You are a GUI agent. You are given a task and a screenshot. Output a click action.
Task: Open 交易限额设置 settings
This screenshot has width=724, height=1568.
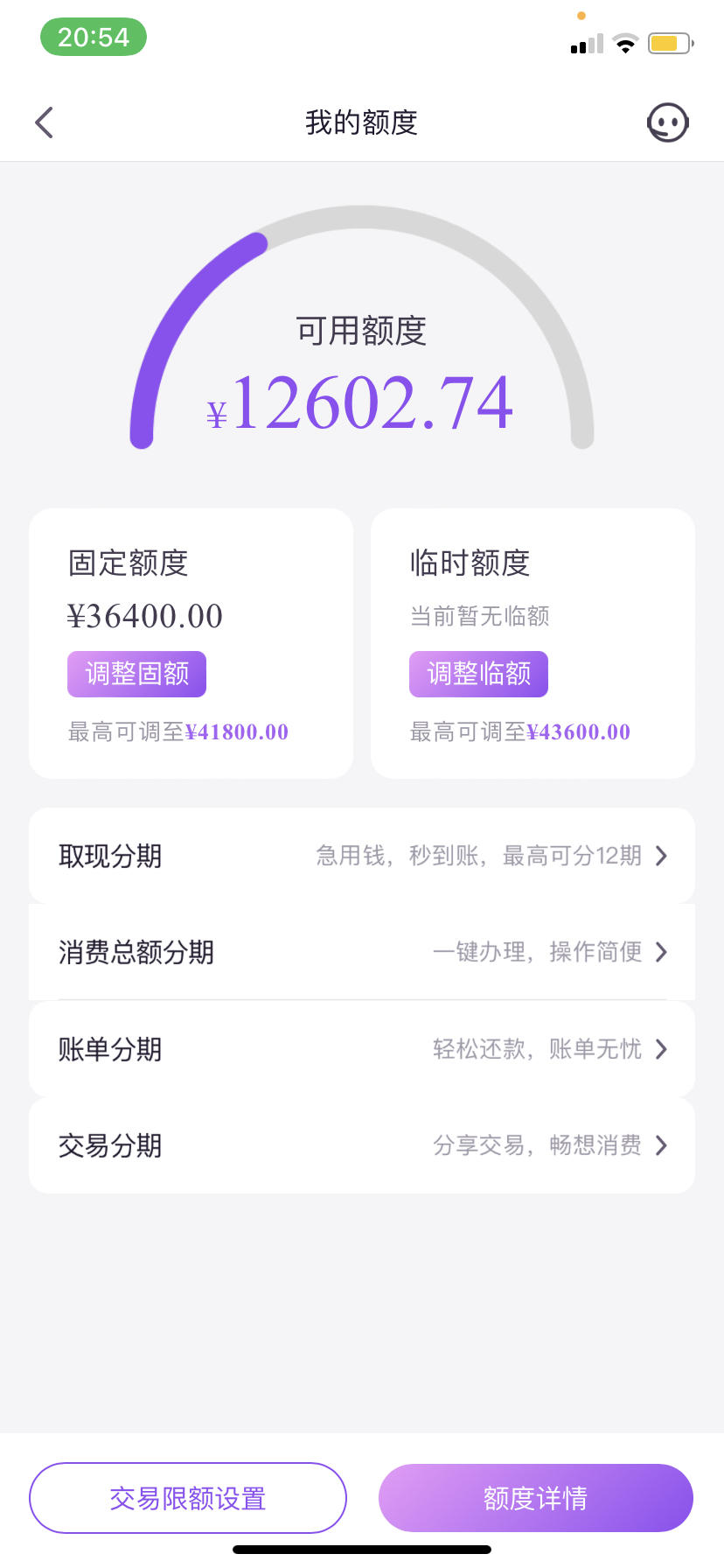click(x=188, y=1498)
